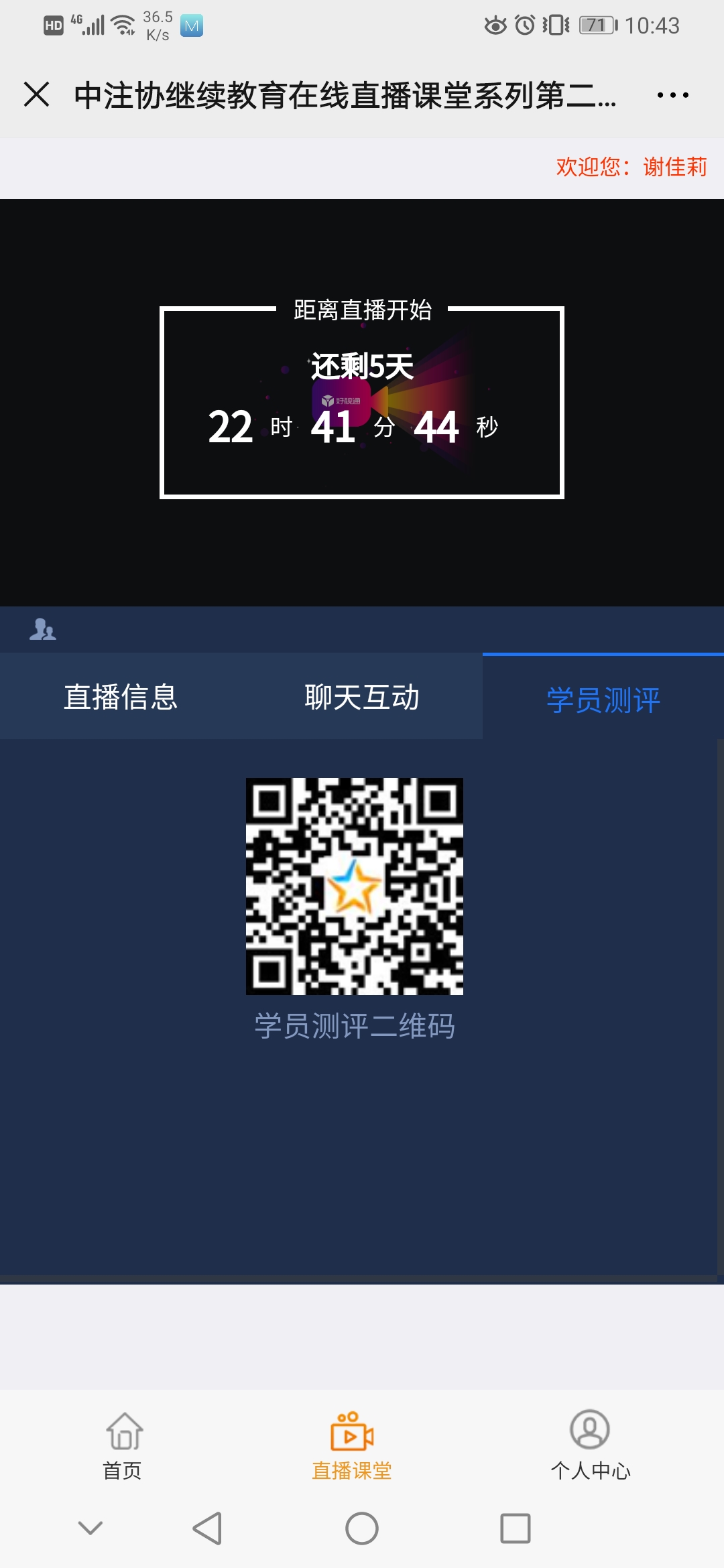Return to the phone home screen
Viewport: 724px width, 1568px height.
point(362,1528)
